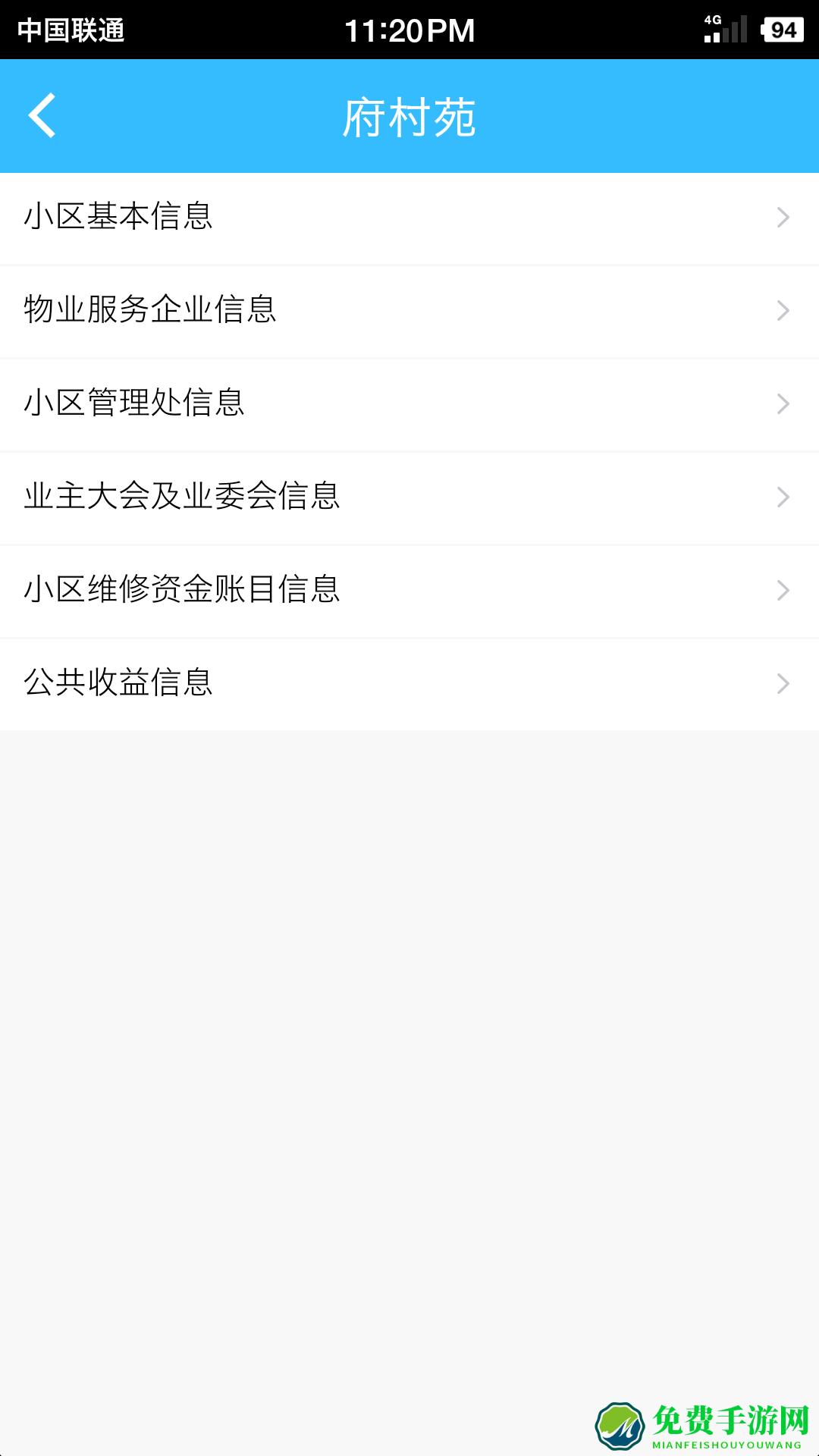The image size is (819, 1456).
Task: Expand the 公共收益信息 row chevron
Action: click(783, 682)
